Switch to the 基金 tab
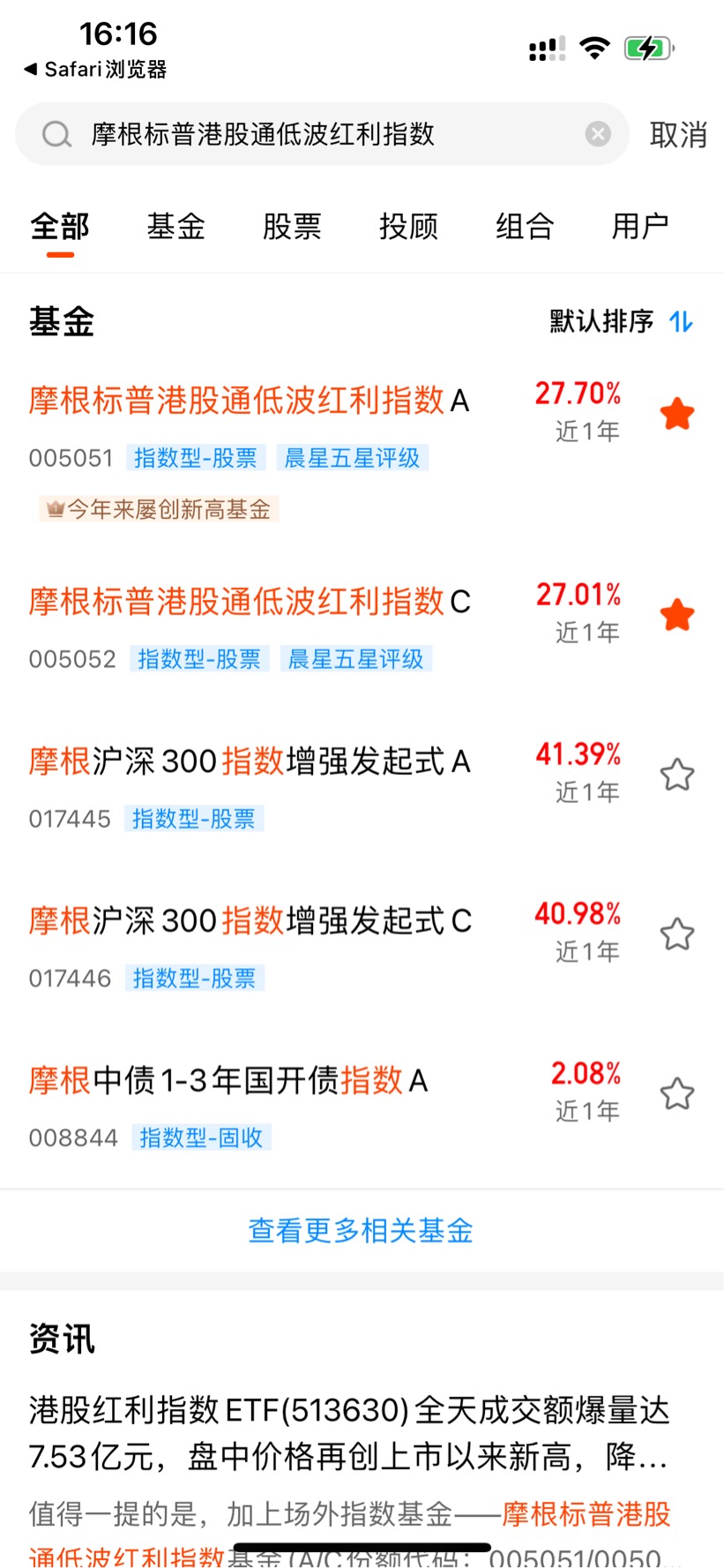This screenshot has height=1568, width=724. (175, 227)
